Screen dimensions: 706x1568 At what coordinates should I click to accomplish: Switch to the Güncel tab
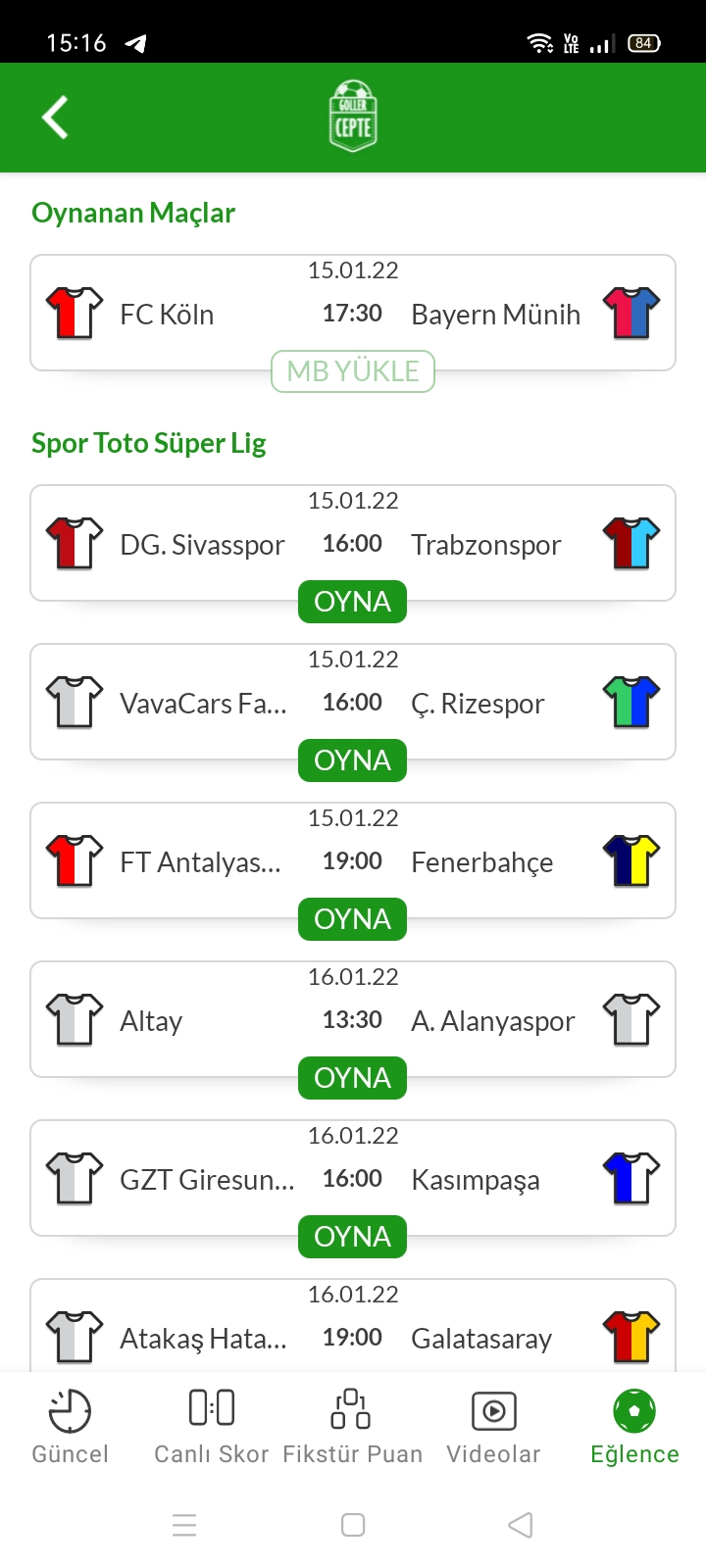[71, 1427]
